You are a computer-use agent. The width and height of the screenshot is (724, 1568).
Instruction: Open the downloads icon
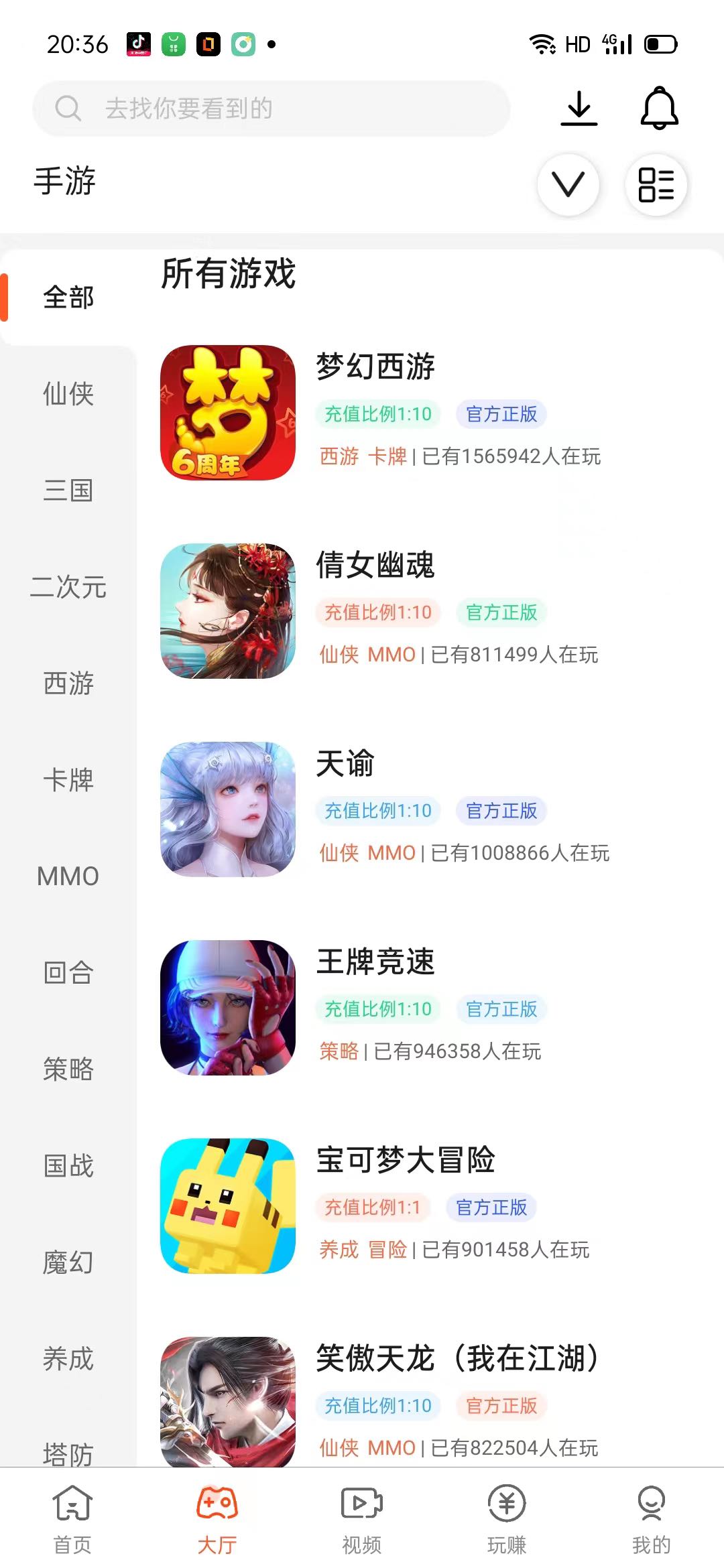point(579,108)
